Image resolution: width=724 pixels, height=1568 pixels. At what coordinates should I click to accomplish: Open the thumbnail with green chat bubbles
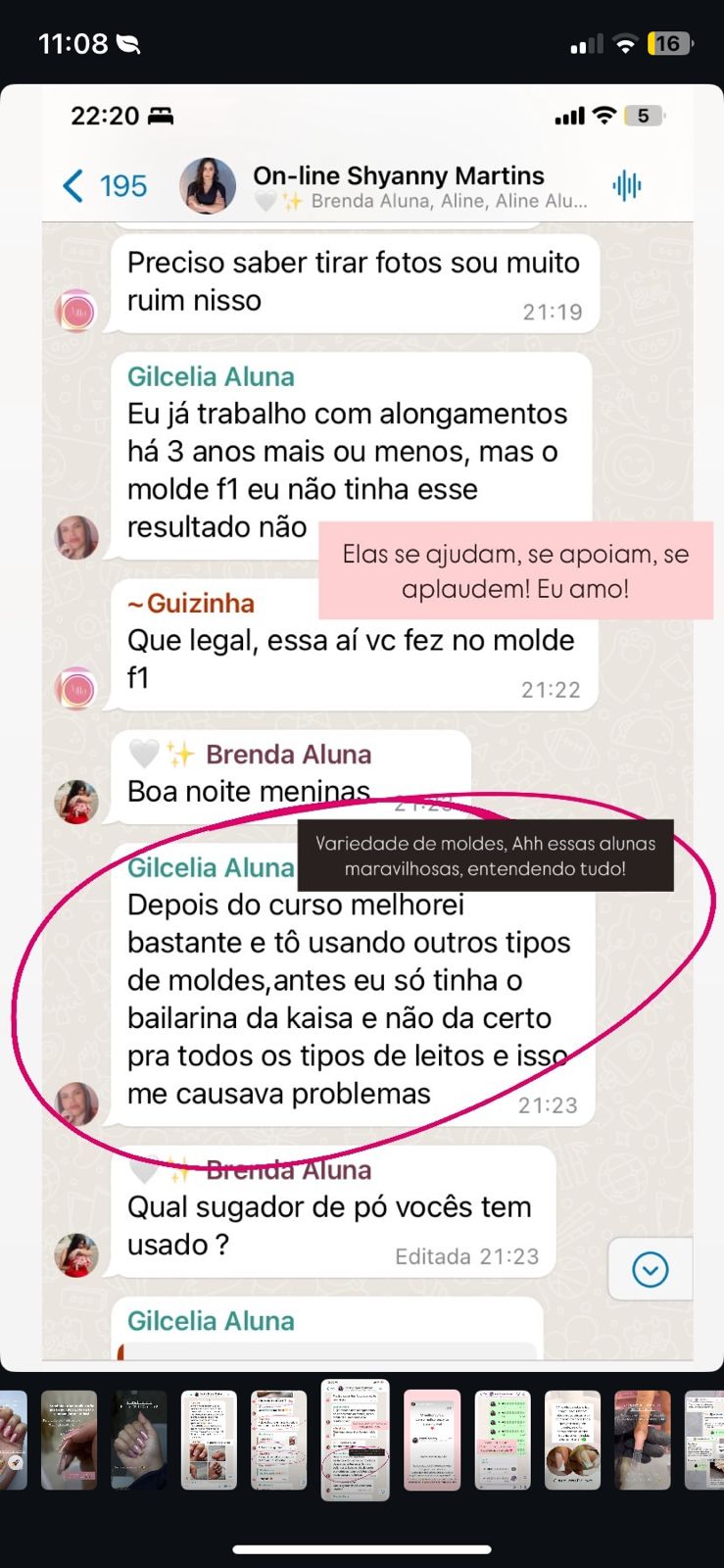(x=503, y=1439)
